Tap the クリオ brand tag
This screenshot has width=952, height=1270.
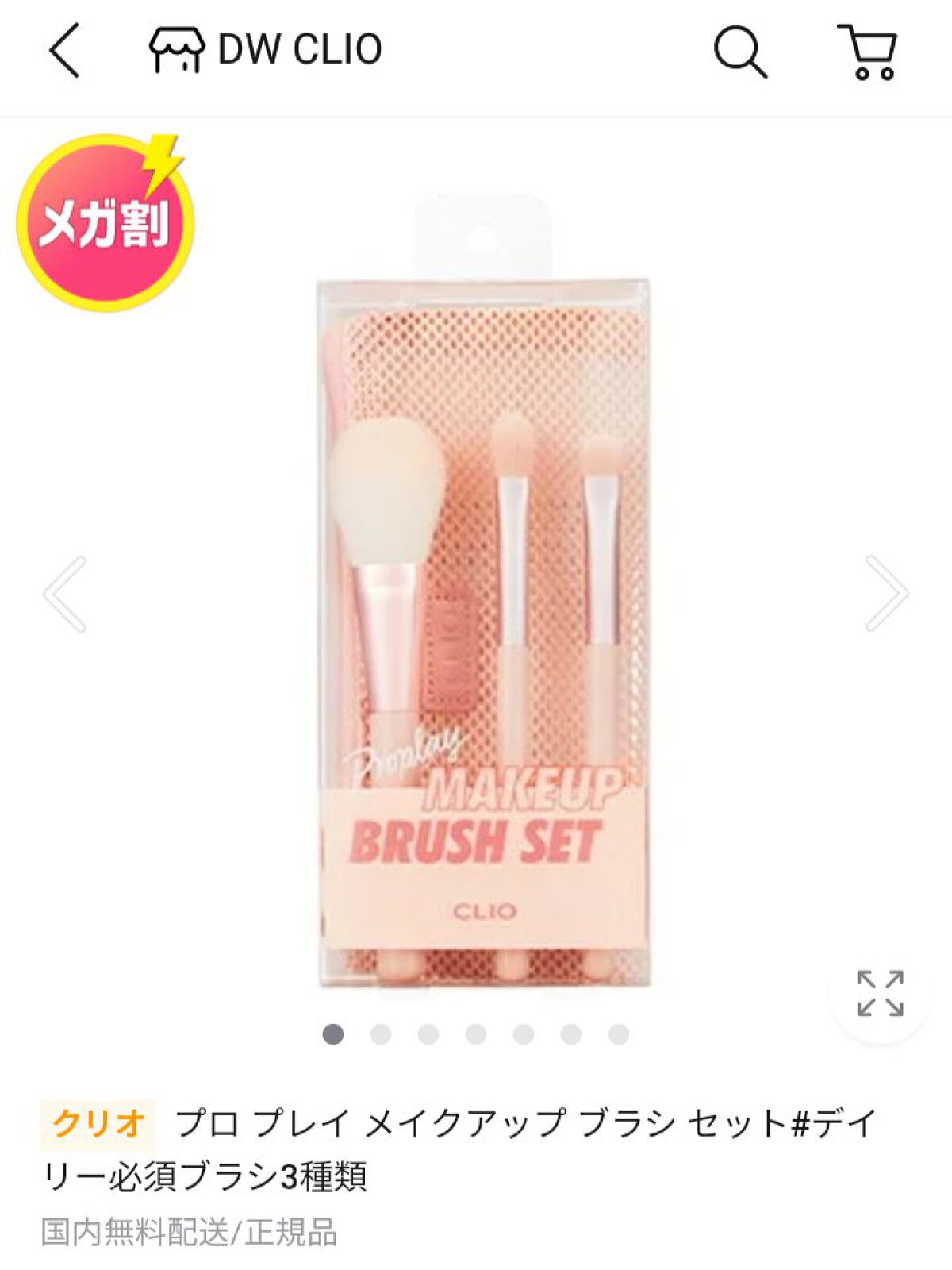point(98,1123)
